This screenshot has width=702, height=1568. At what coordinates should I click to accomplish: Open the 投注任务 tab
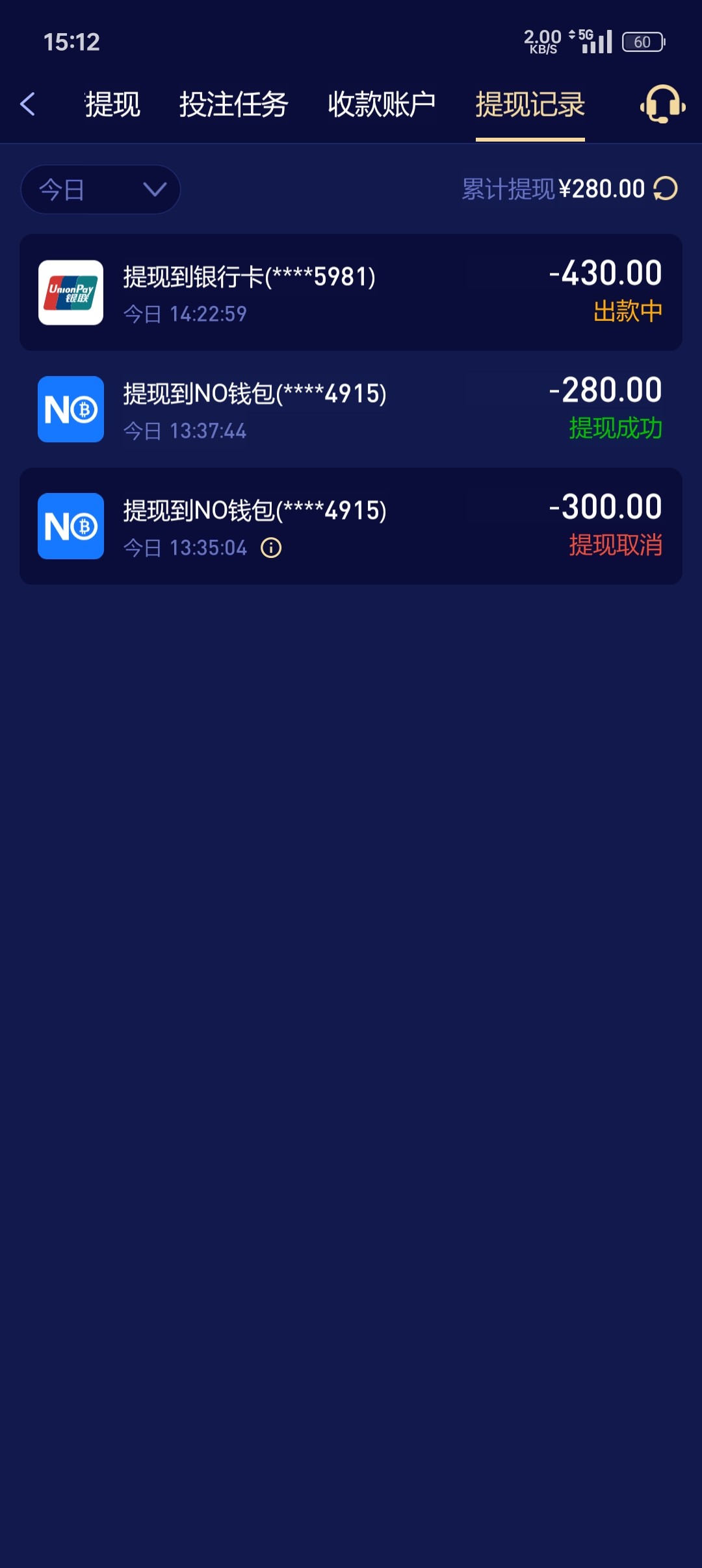click(234, 104)
